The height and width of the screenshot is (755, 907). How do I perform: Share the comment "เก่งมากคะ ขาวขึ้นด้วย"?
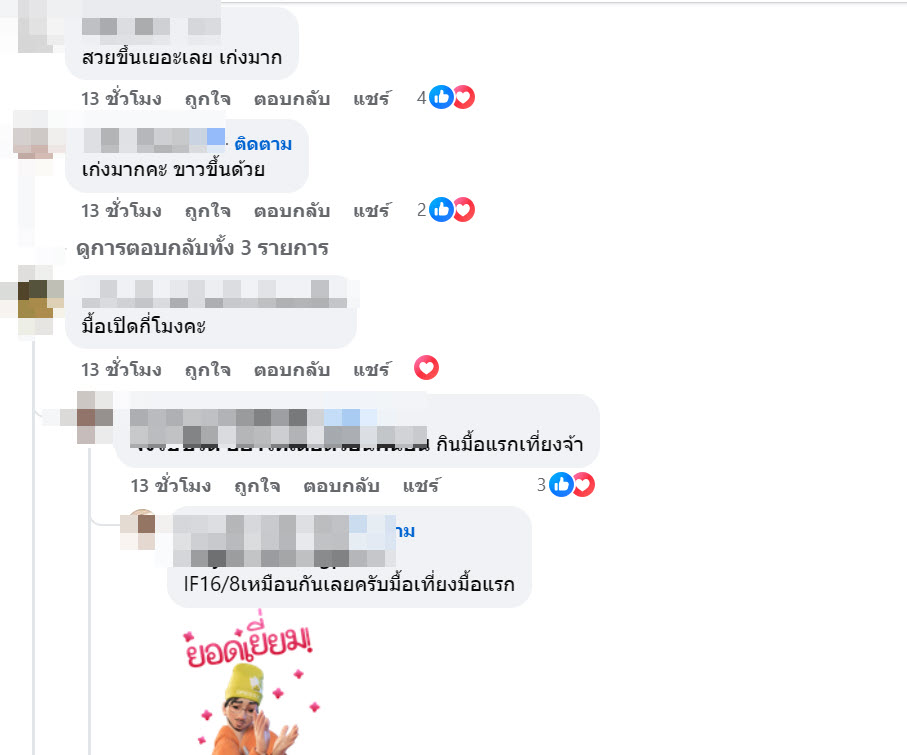pyautogui.click(x=371, y=210)
